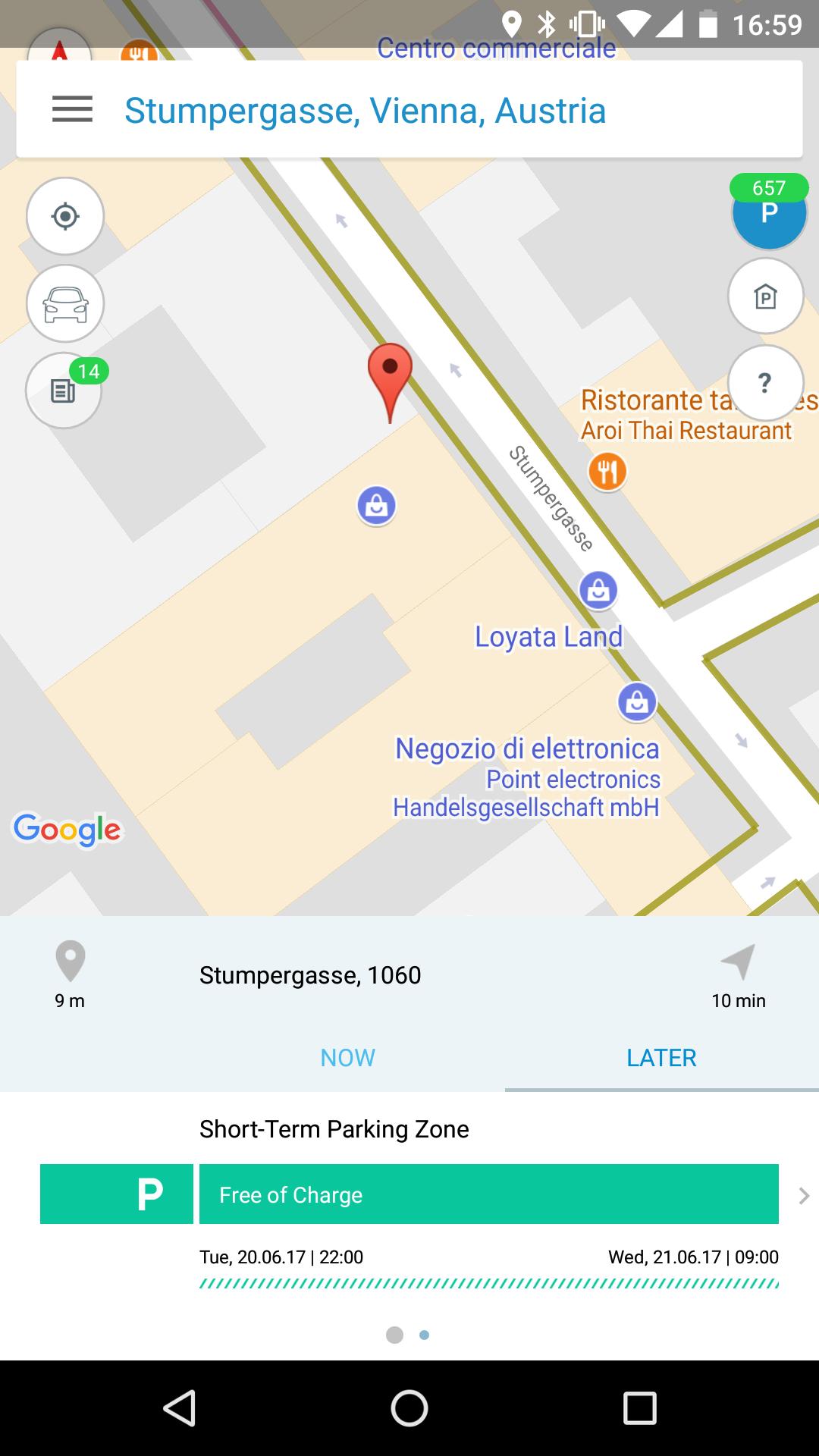Tap the red location pin on the map

[390, 377]
